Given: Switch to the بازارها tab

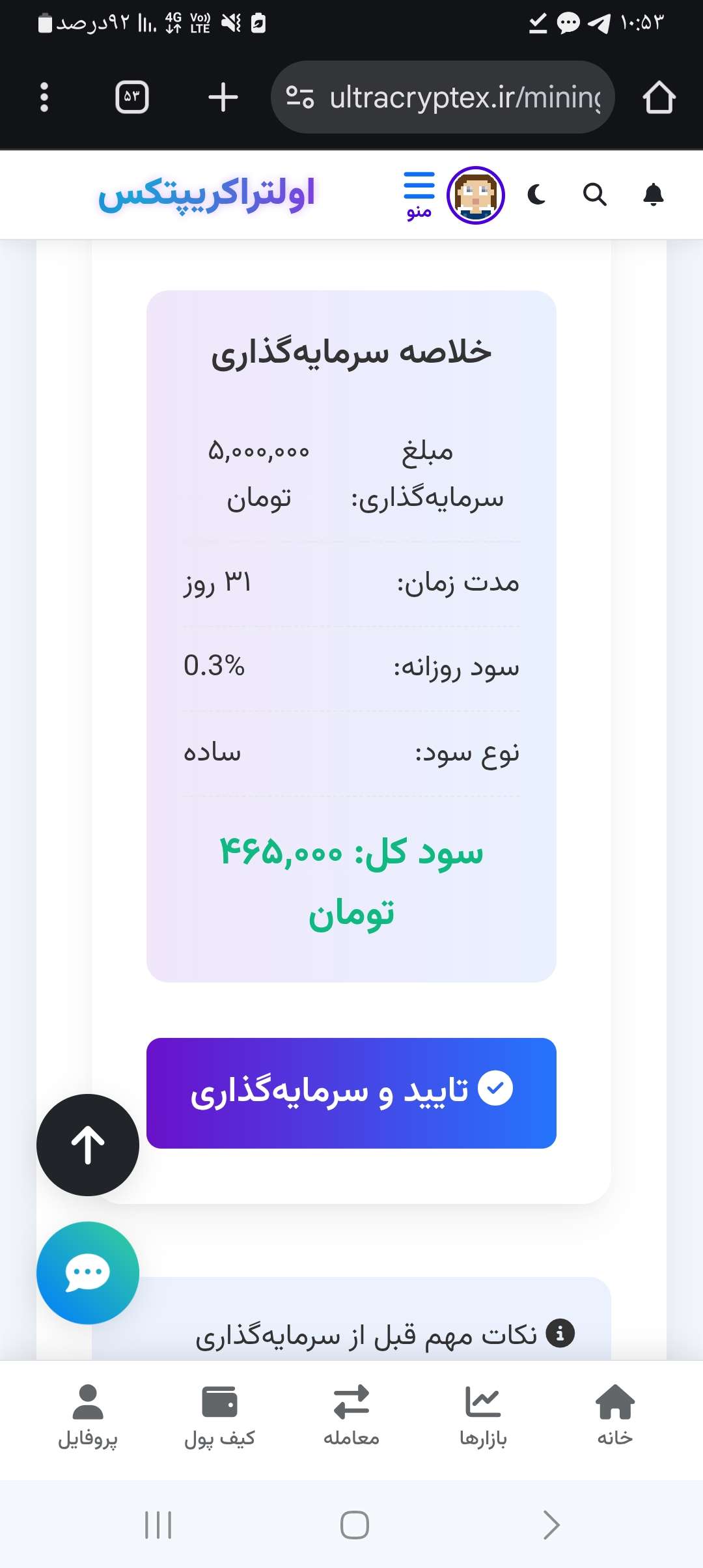Looking at the screenshot, I should coord(483,1416).
